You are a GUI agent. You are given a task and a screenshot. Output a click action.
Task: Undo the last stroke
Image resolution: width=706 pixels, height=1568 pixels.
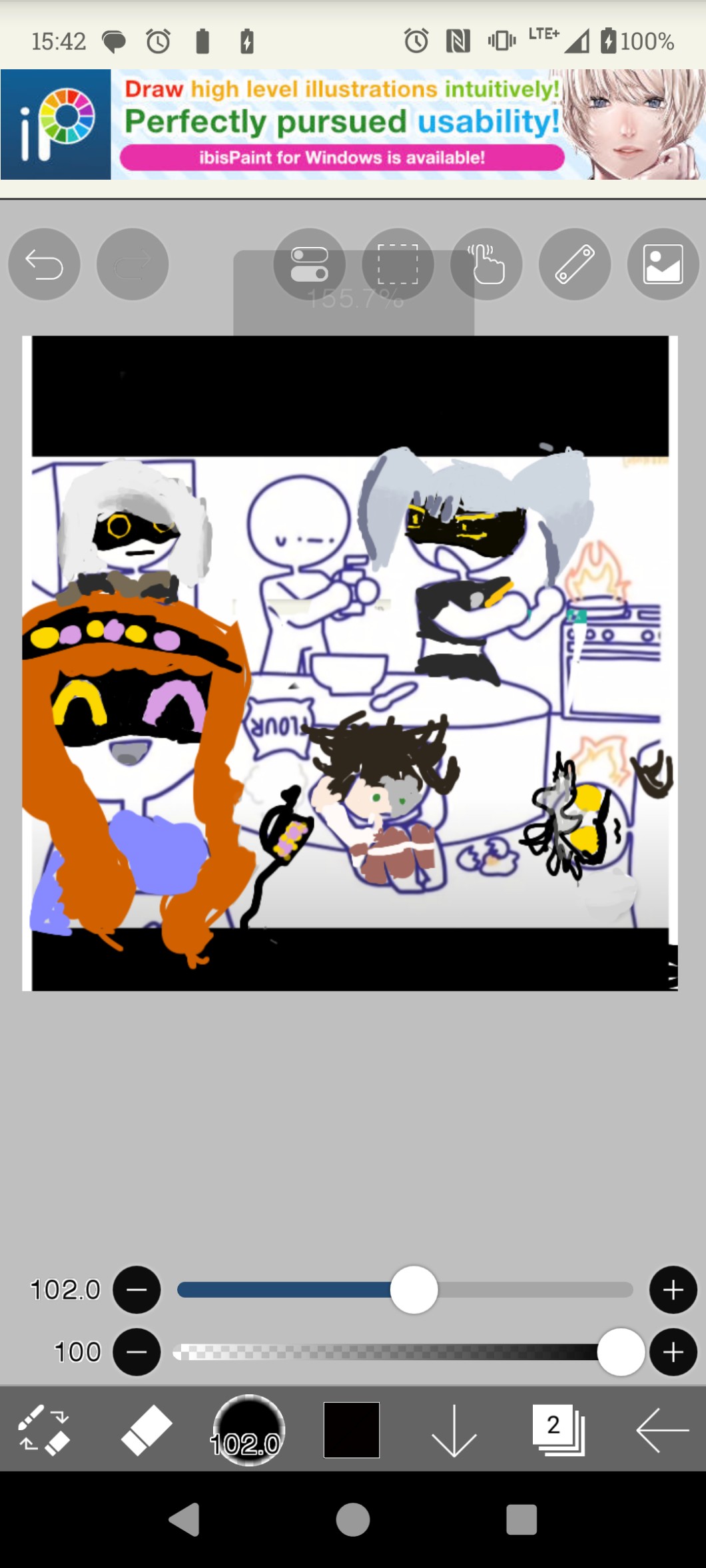click(44, 264)
